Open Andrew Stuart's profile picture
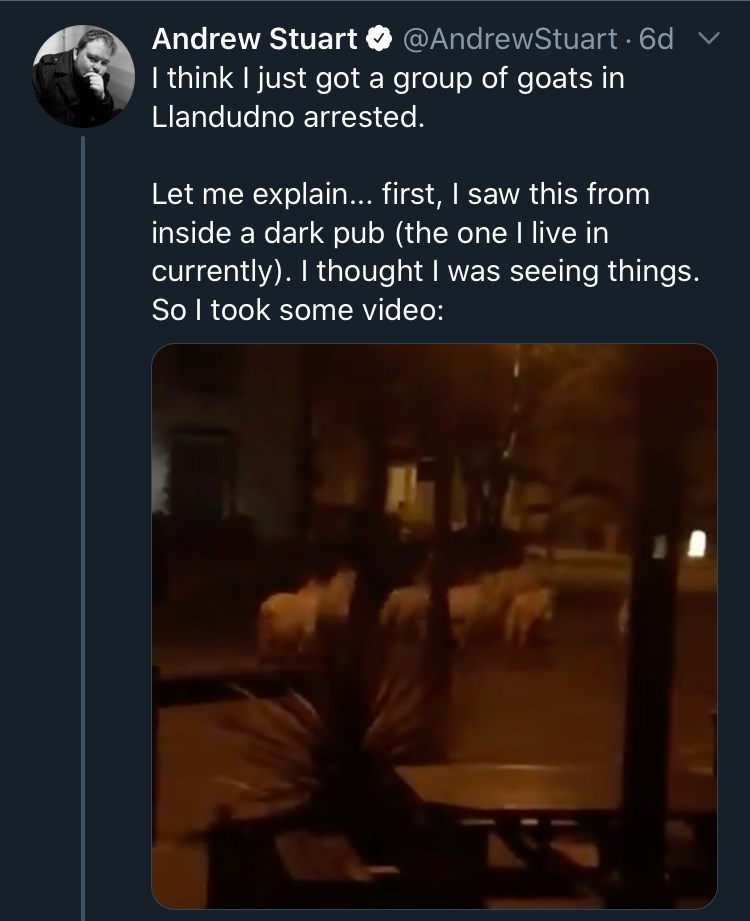750x921 pixels. pos(84,77)
